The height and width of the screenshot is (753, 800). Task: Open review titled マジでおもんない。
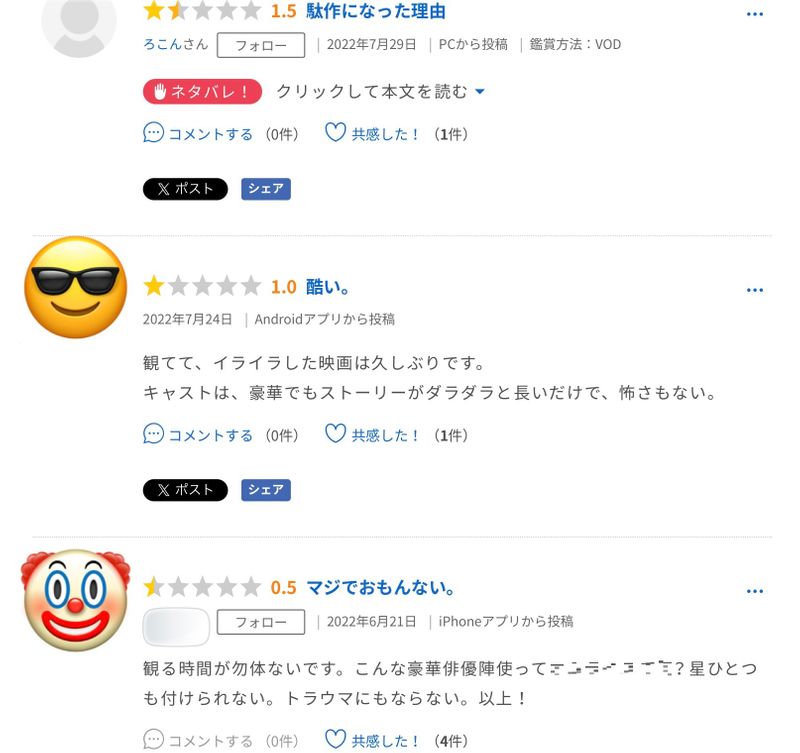381,588
